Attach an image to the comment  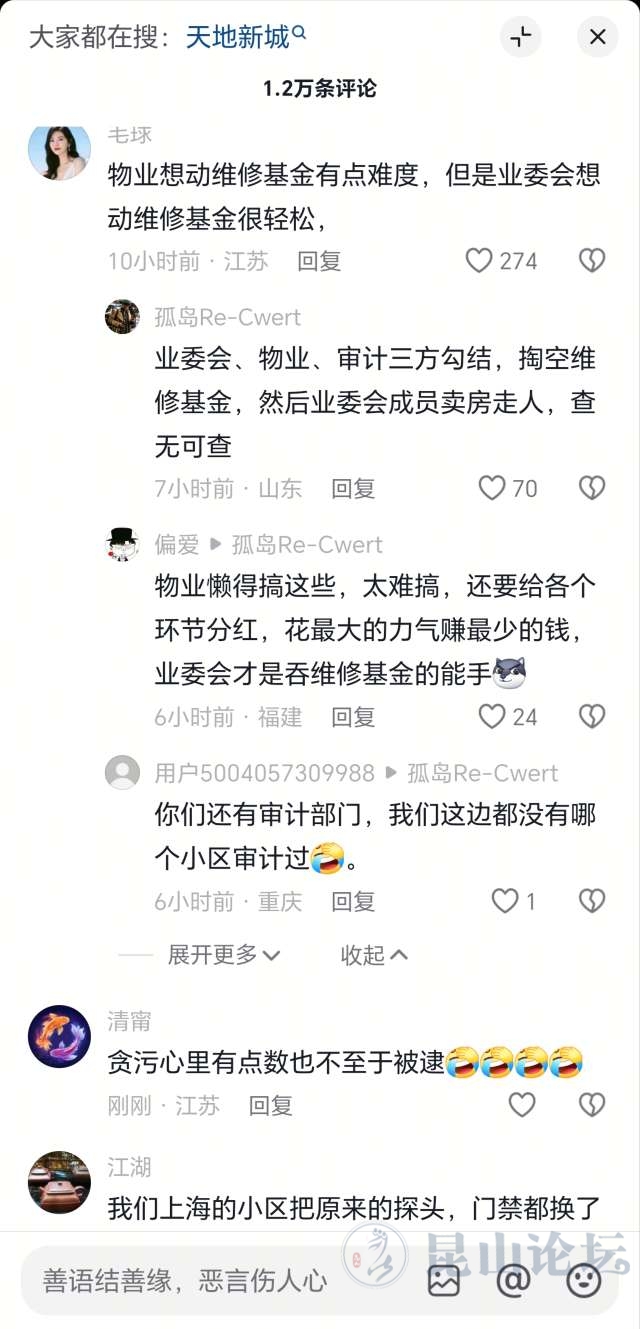coord(444,1280)
